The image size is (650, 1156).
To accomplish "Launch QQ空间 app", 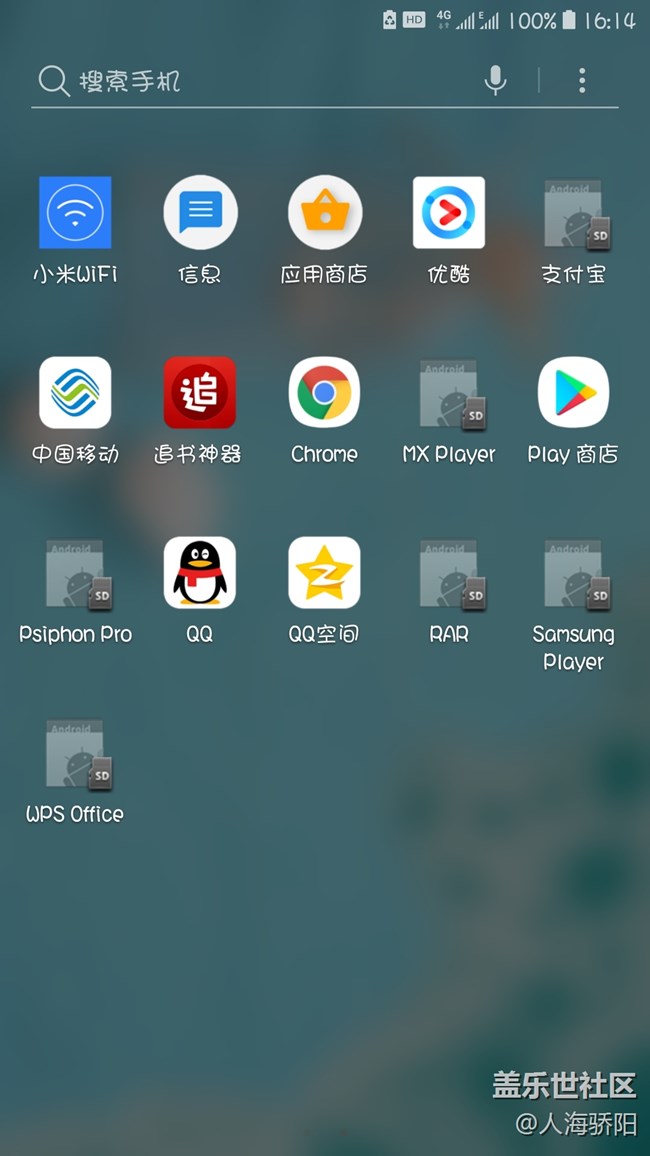I will 324,573.
